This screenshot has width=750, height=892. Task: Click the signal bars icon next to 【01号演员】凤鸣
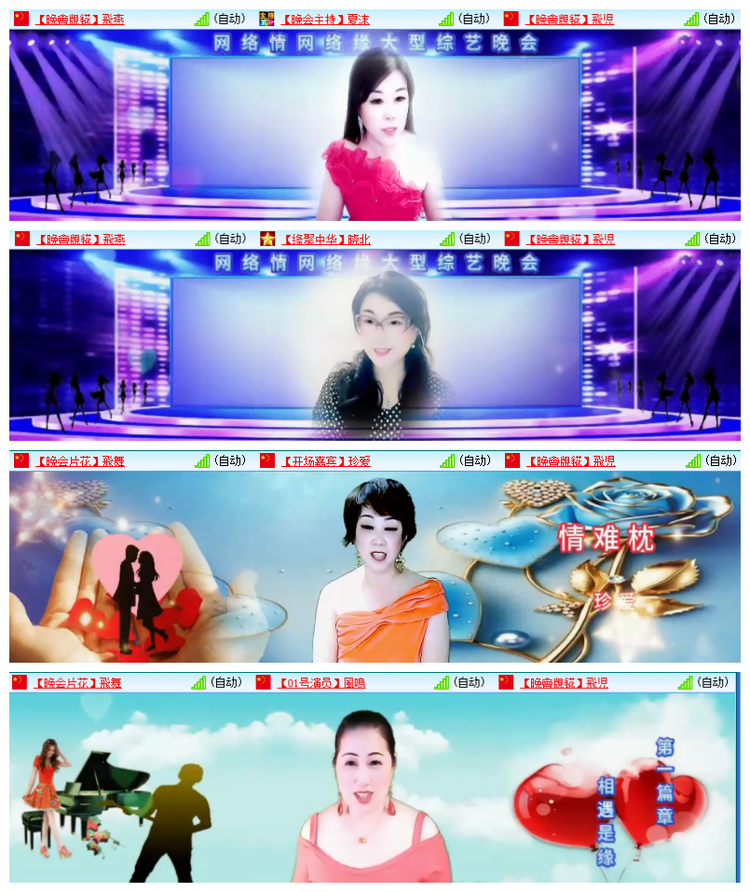coord(440,682)
